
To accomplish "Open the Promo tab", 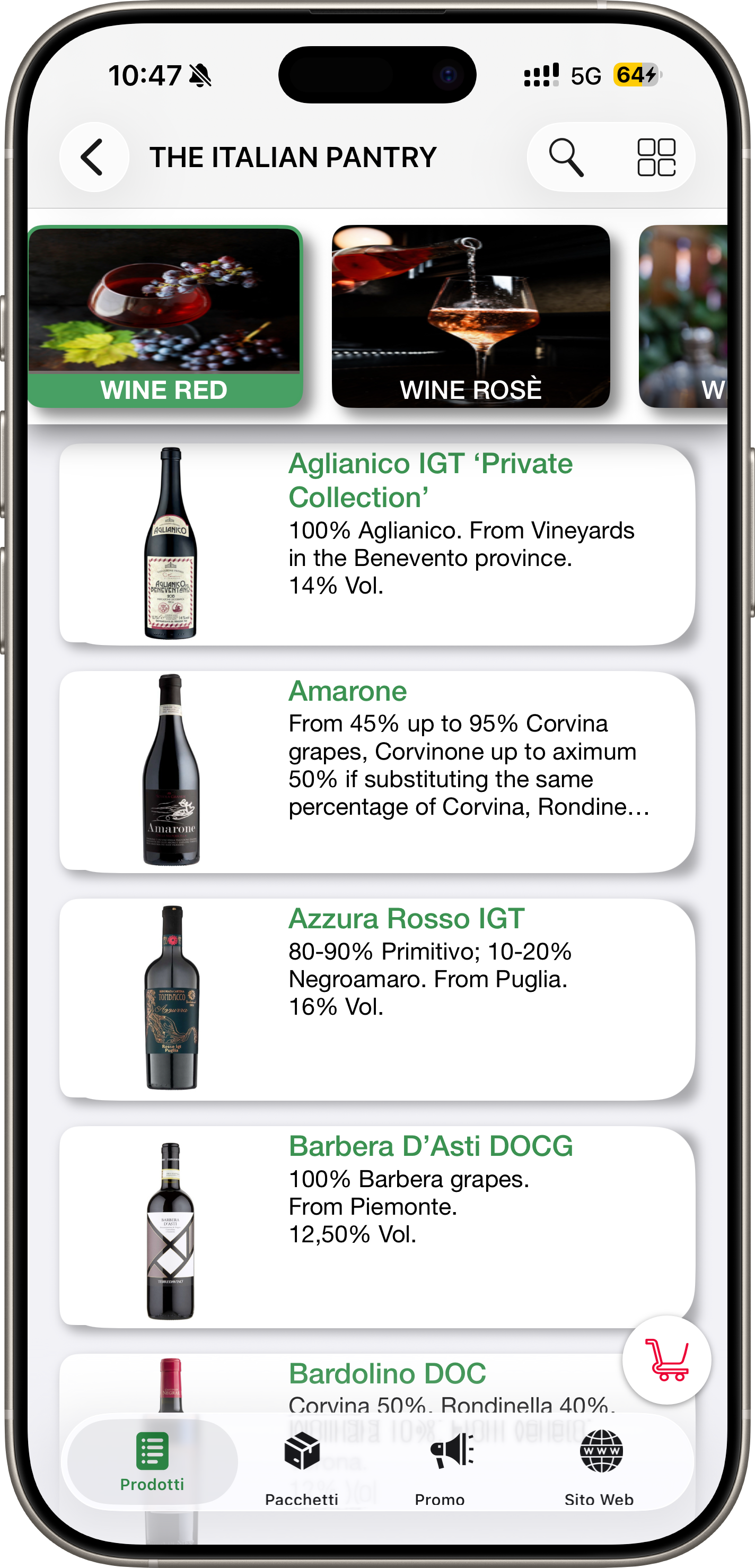I will click(x=440, y=1467).
